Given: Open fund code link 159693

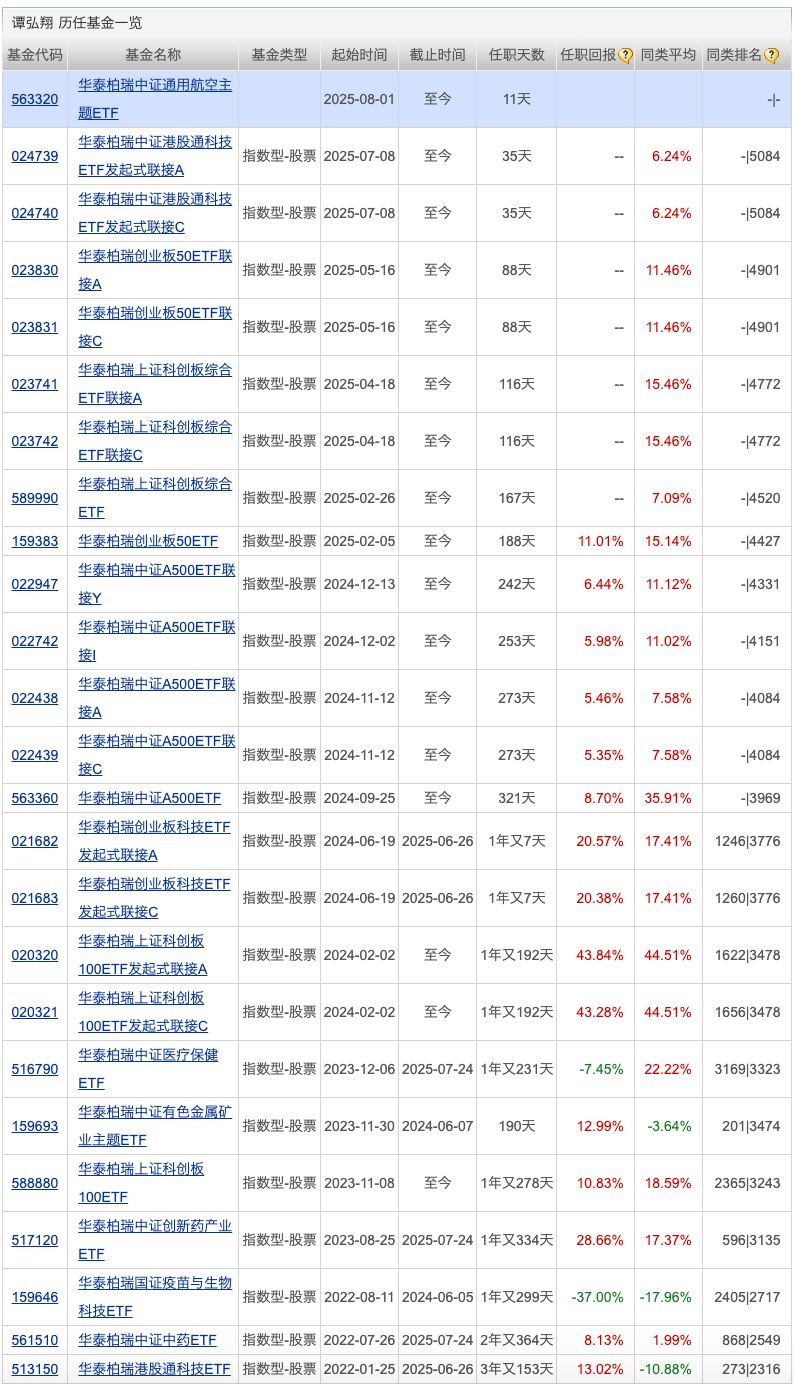Looking at the screenshot, I should [35, 1126].
